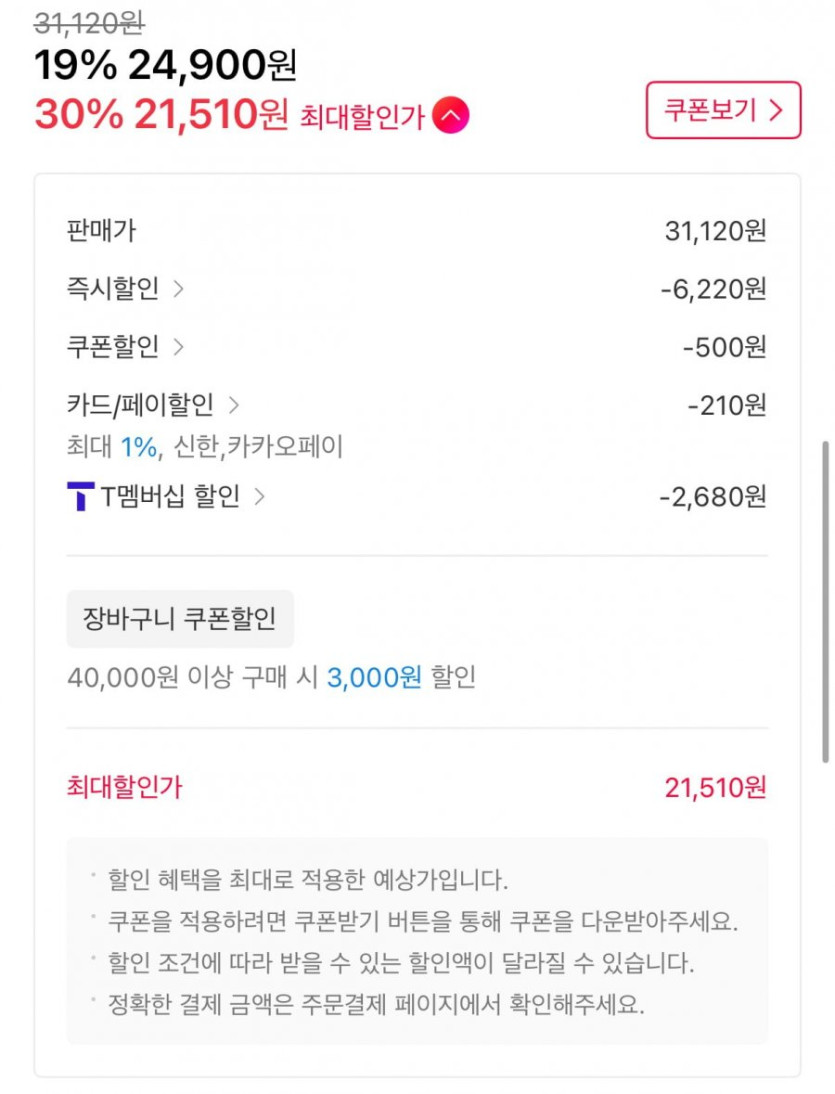Viewport: 835px width, 1094px height.
Task: Open the 쿠폰보기 coupon list
Action: coord(723,110)
